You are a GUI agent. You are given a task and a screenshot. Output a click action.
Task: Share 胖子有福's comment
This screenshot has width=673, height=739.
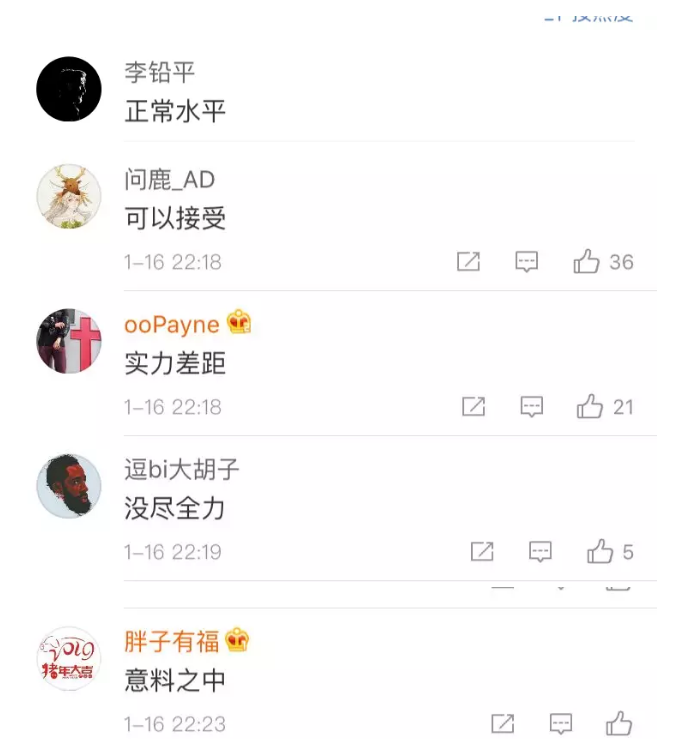pos(503,723)
